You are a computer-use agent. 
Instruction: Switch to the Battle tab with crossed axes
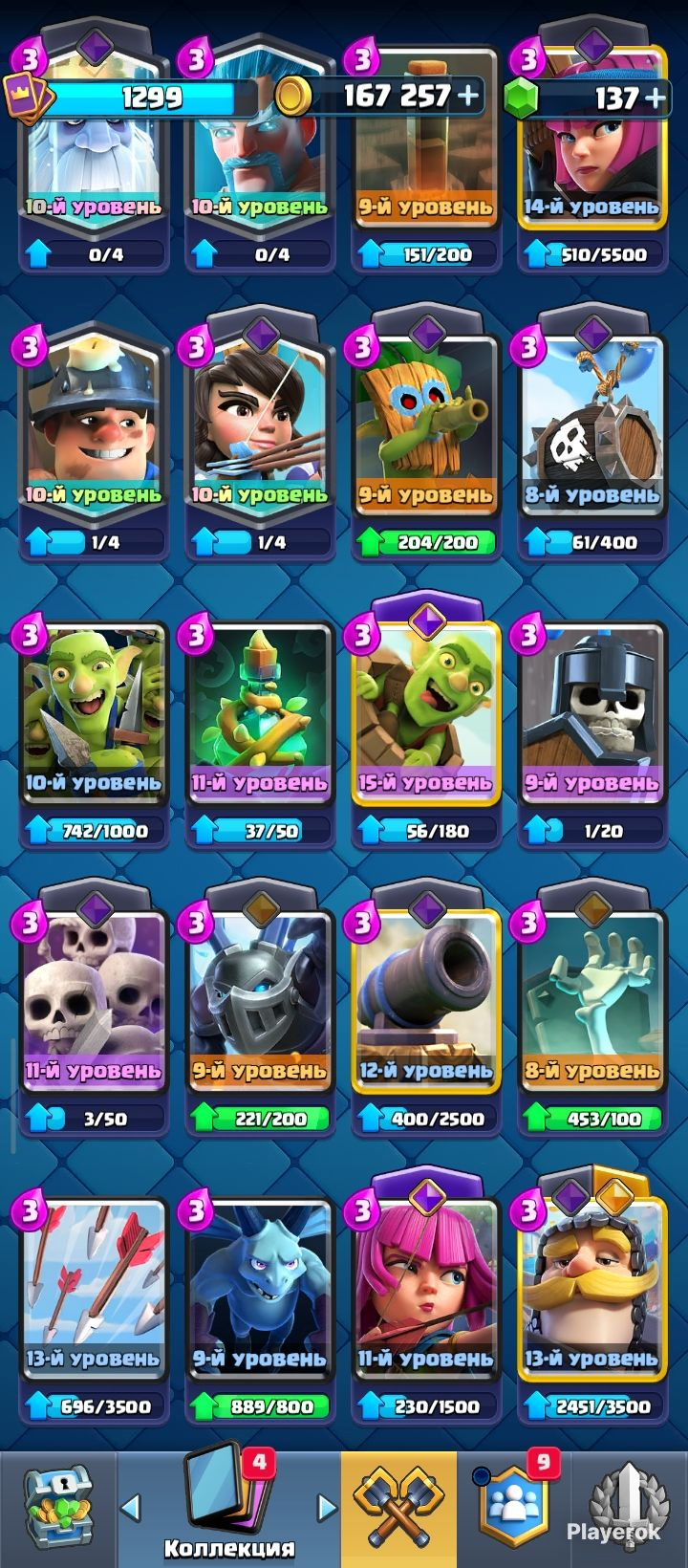coord(398,1509)
